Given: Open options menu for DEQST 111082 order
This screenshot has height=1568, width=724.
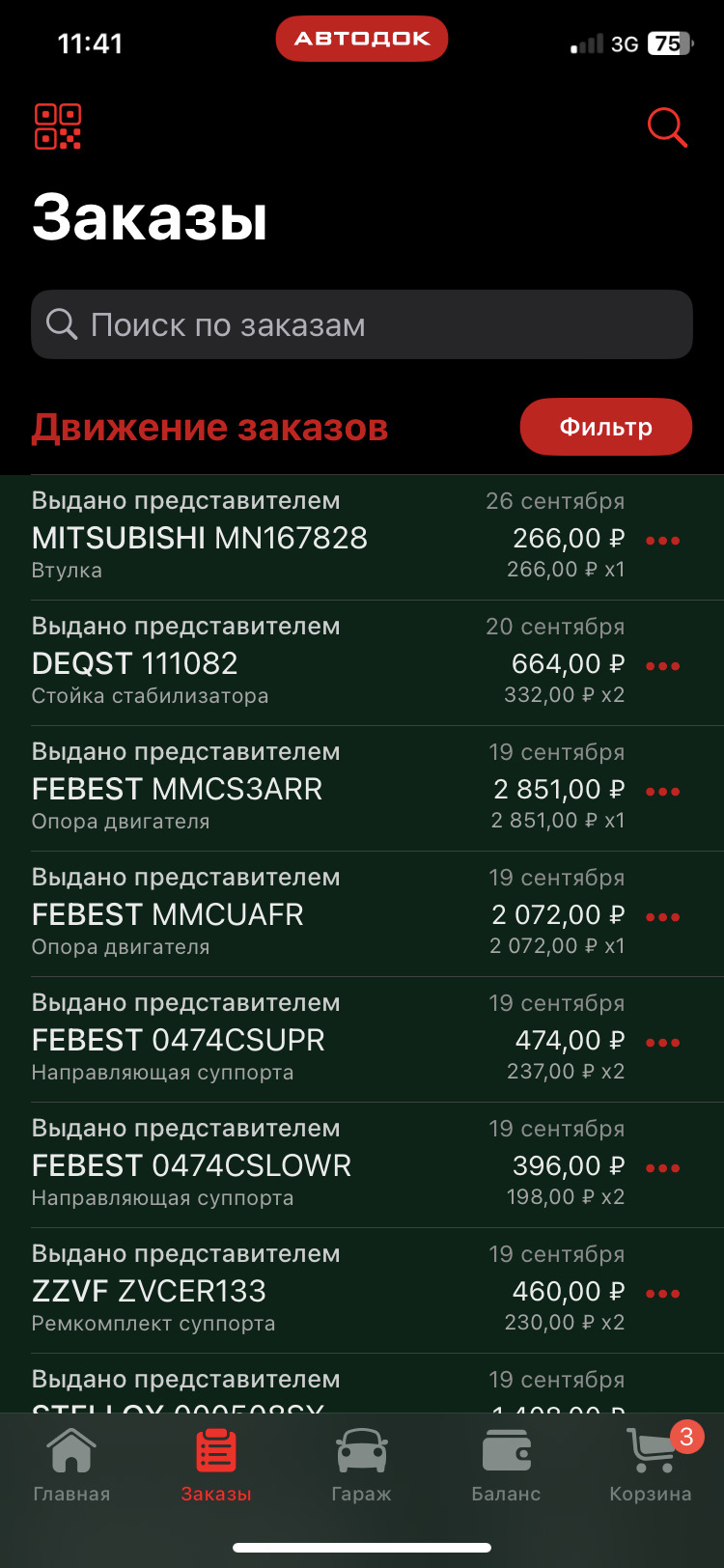Looking at the screenshot, I should [662, 666].
